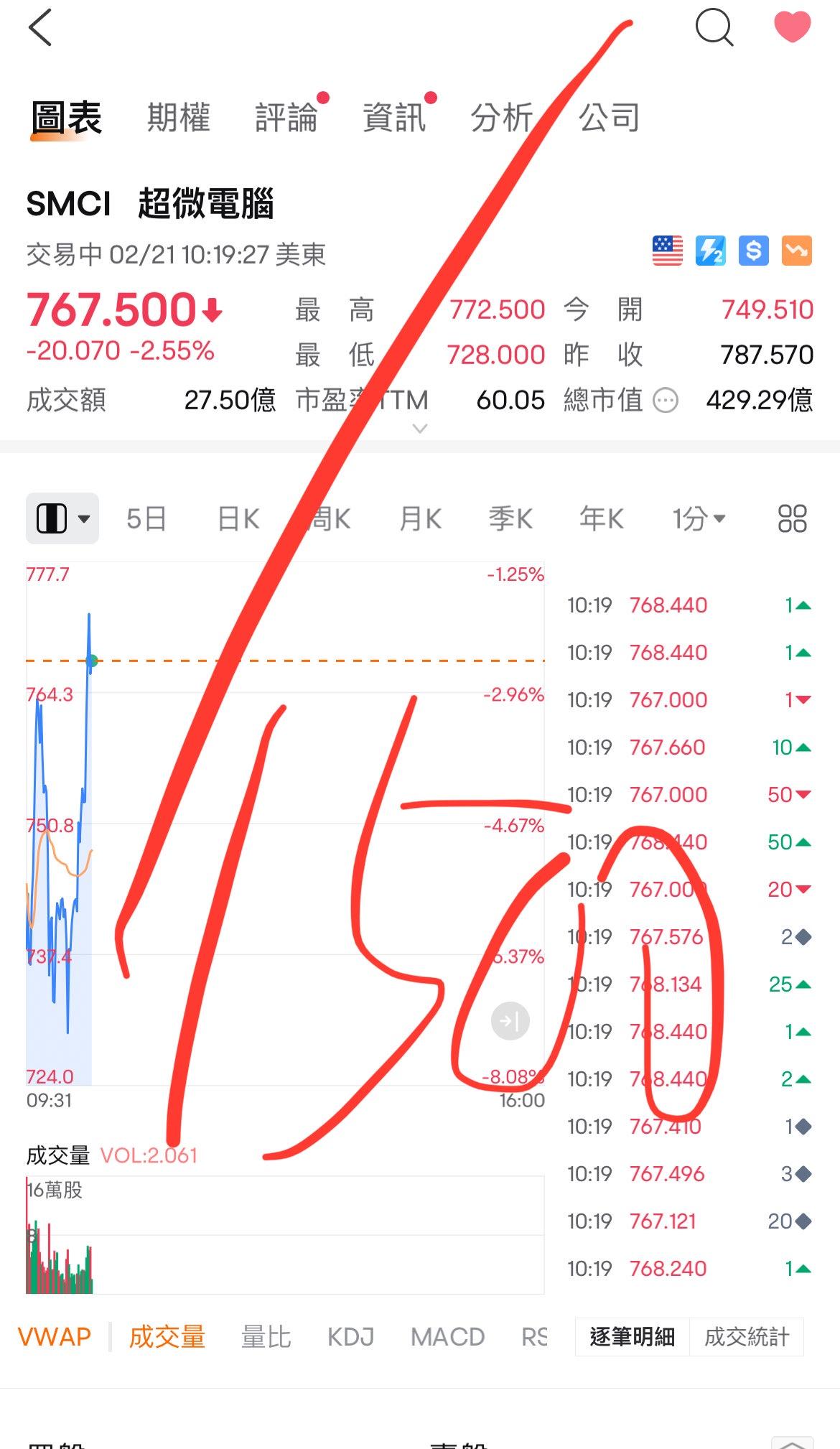The image size is (840, 1449).
Task: Open the search magnifier
Action: (x=714, y=28)
